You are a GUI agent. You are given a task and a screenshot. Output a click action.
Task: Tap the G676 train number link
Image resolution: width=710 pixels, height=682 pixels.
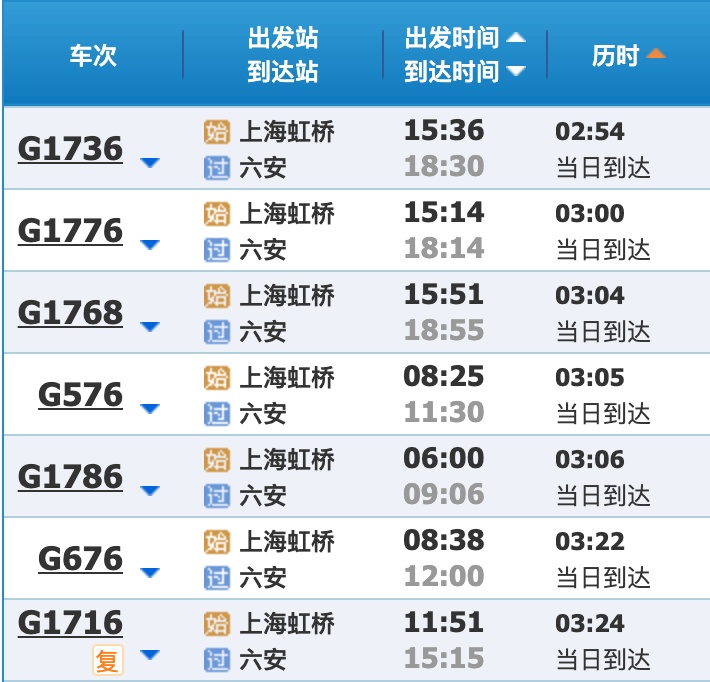(x=80, y=559)
